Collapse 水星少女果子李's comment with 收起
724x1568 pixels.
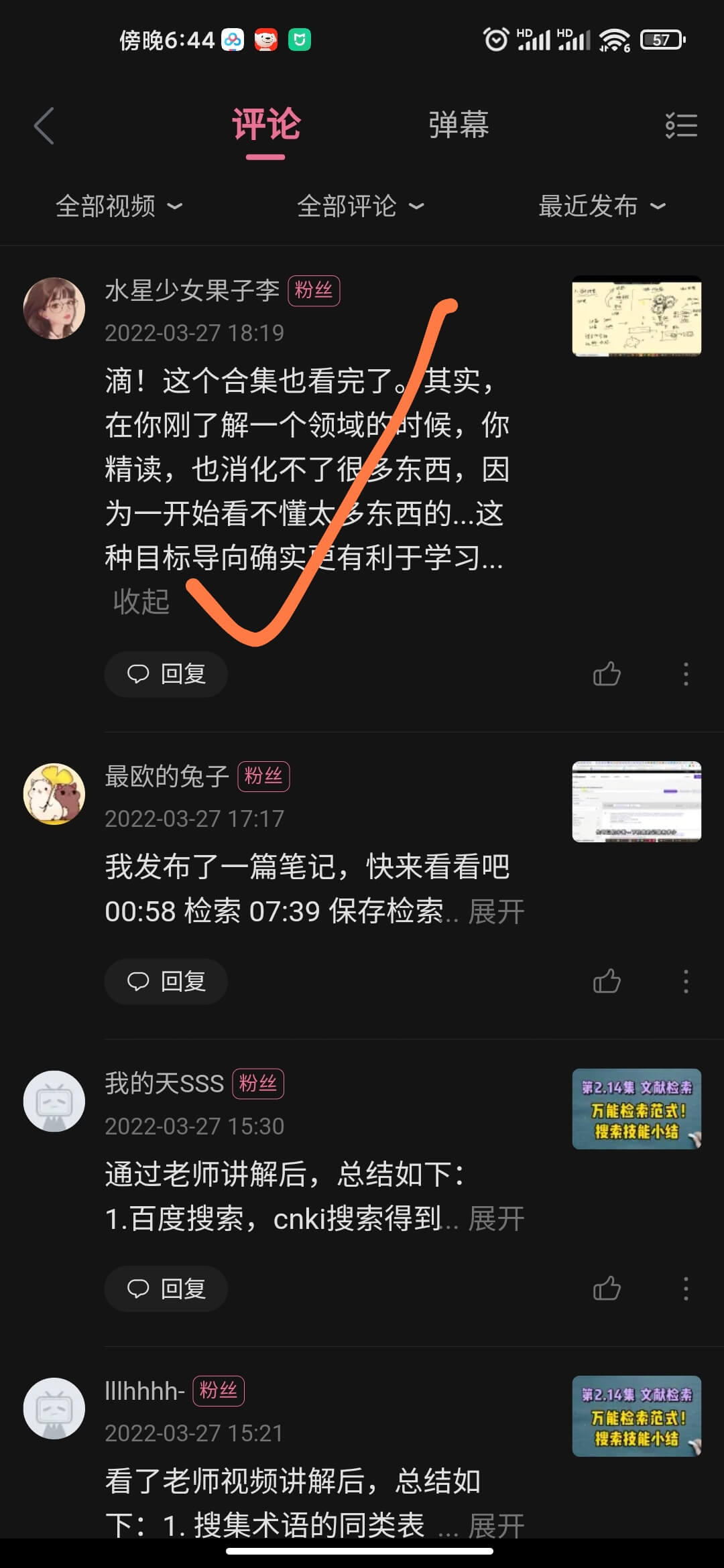click(141, 601)
